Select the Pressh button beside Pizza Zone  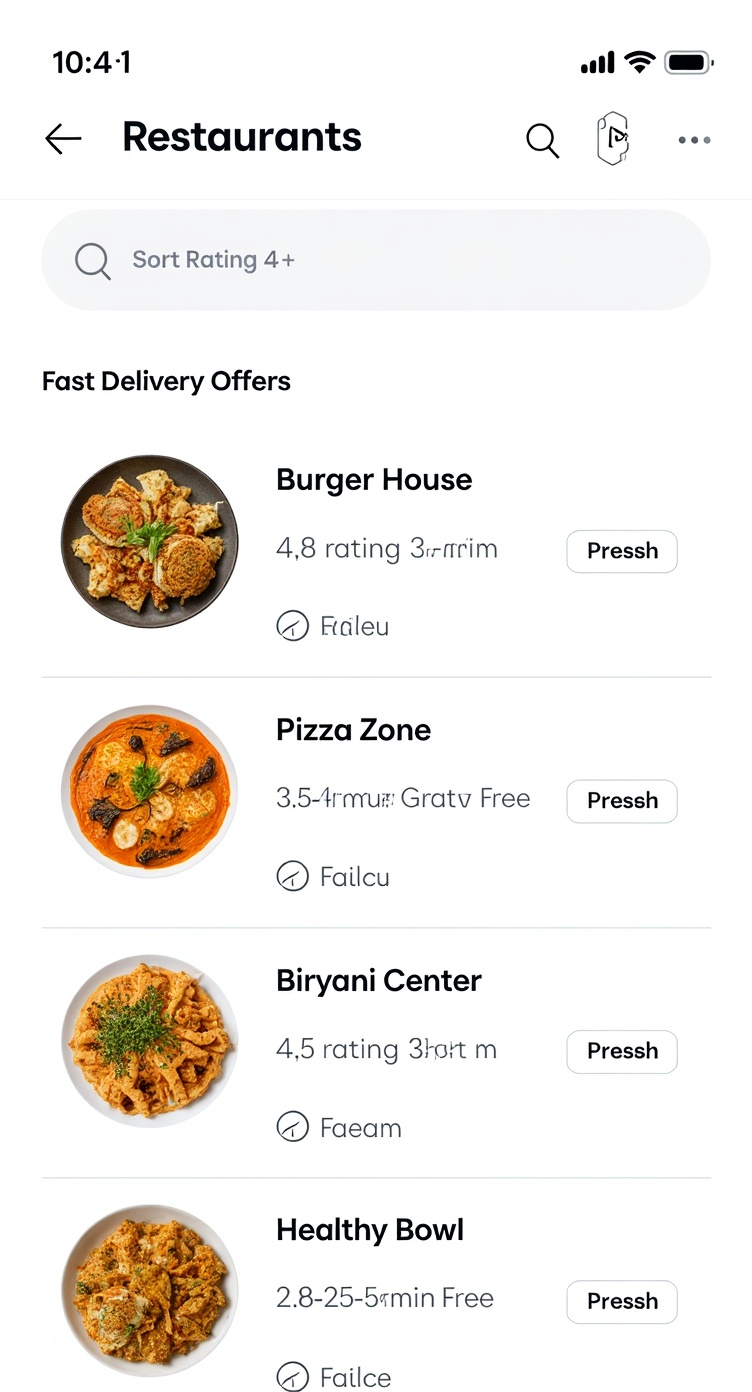tap(621, 801)
